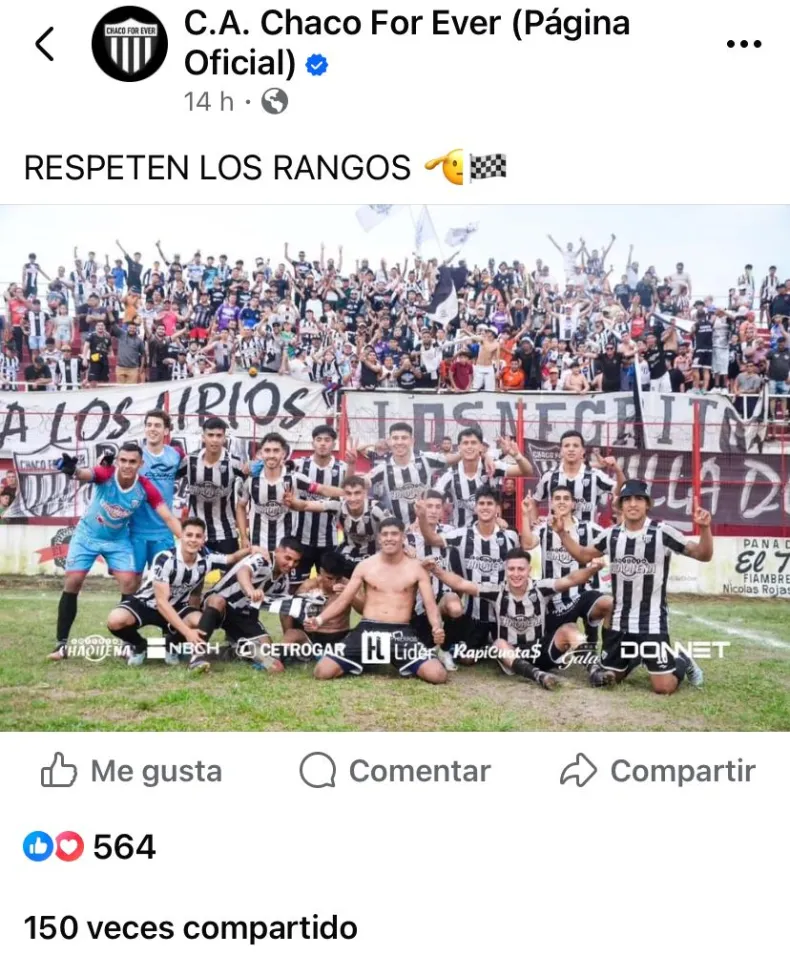Open the post's three-dot options menu
Viewport: 790px width, 955px height.
point(743,44)
